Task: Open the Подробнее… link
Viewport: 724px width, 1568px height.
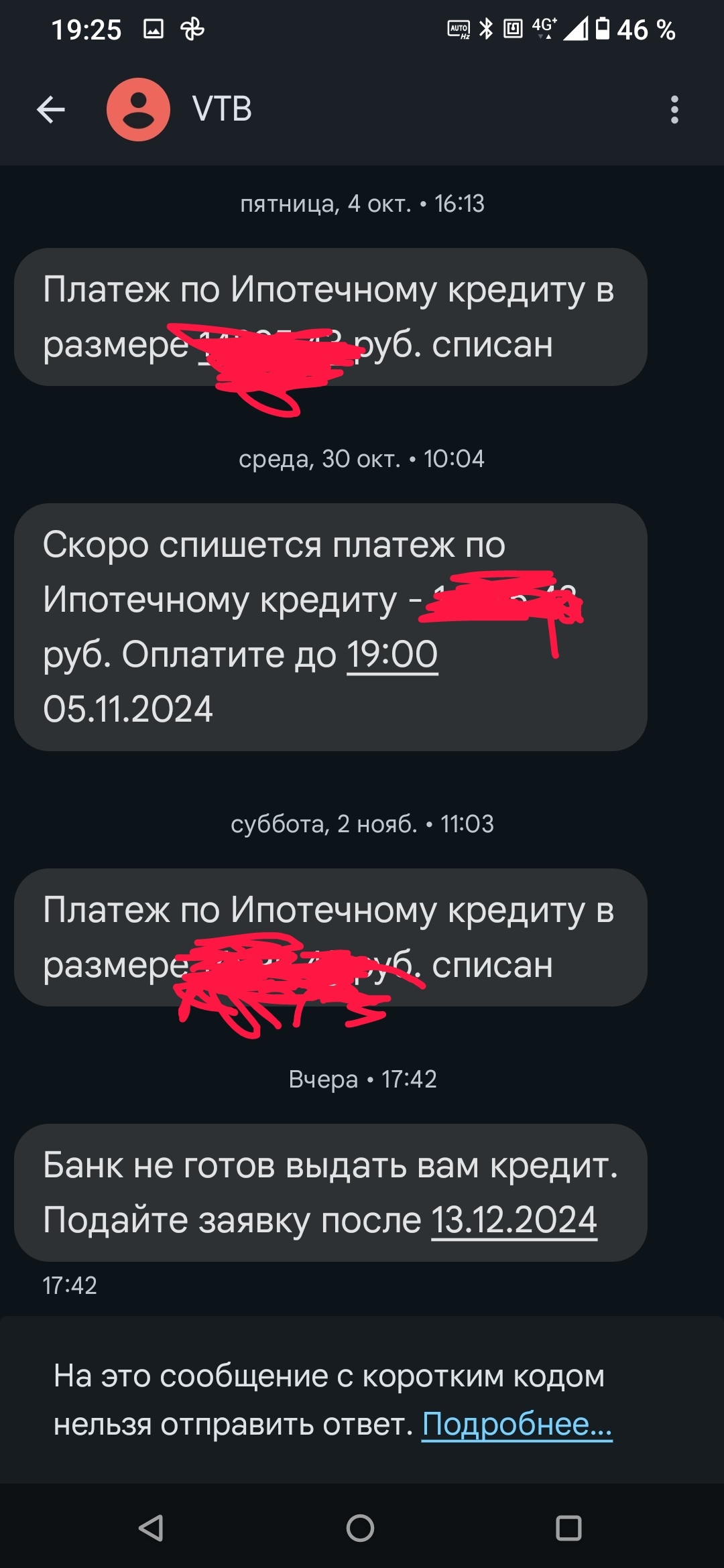Action: pos(517,1424)
